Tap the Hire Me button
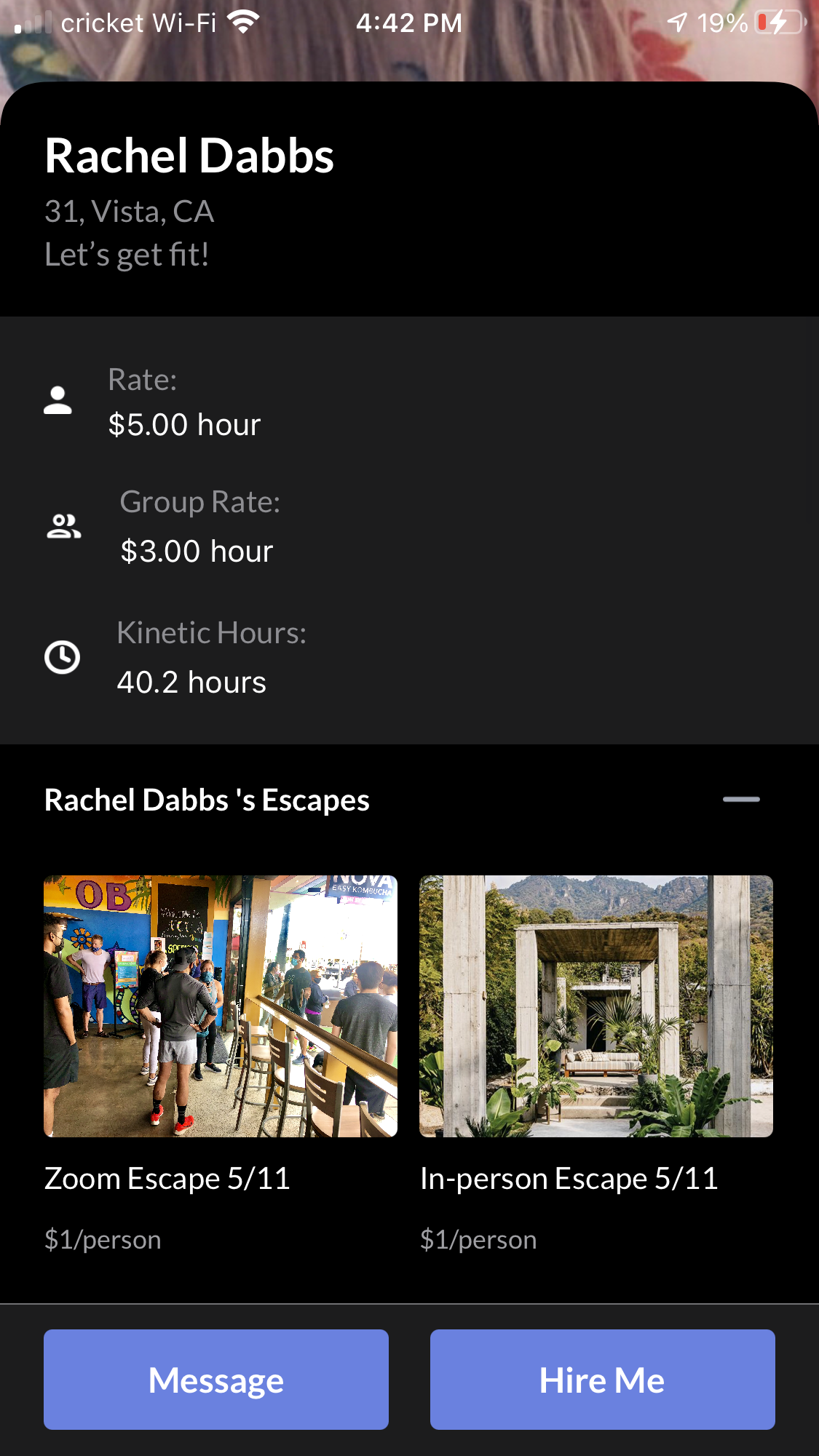Viewport: 819px width, 1456px height. [602, 1379]
